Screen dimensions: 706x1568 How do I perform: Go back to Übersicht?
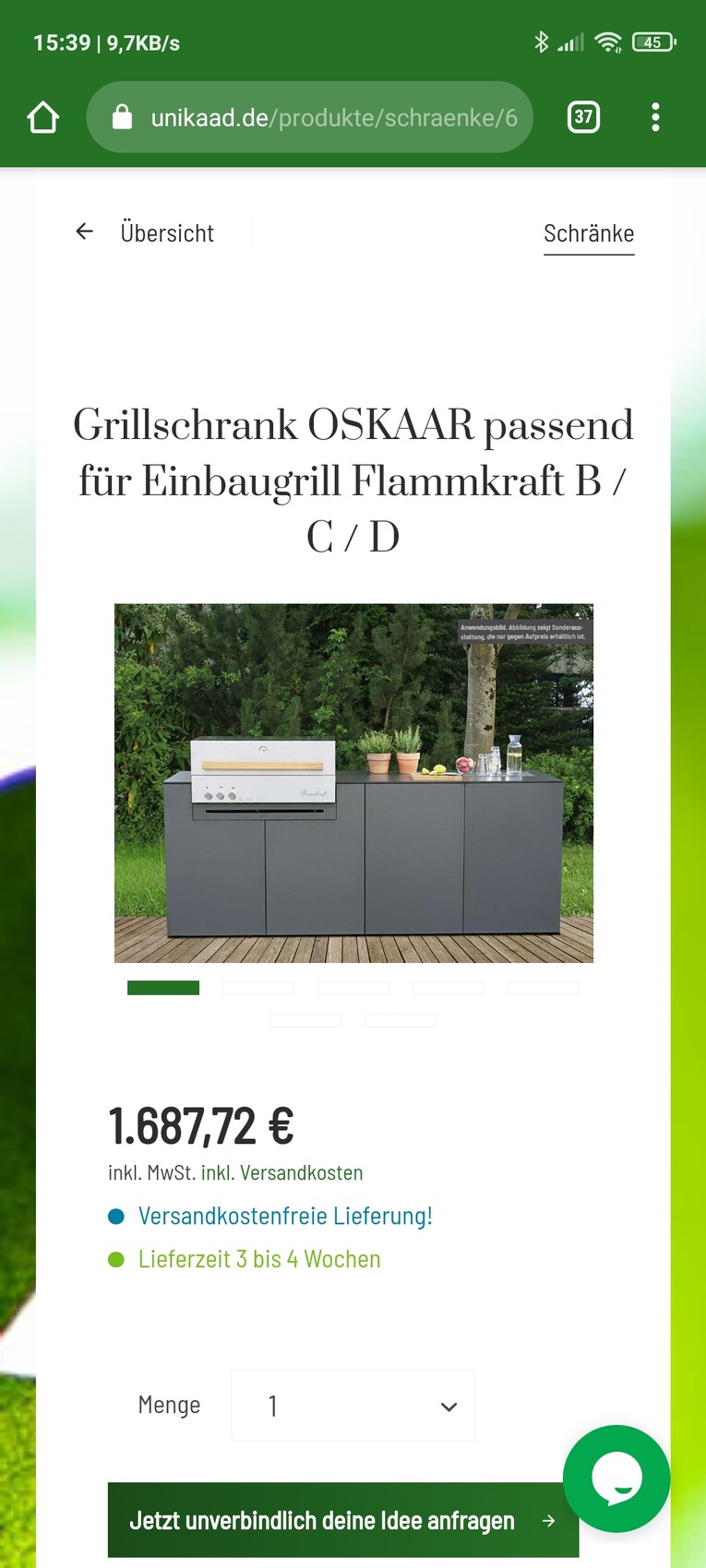[145, 232]
